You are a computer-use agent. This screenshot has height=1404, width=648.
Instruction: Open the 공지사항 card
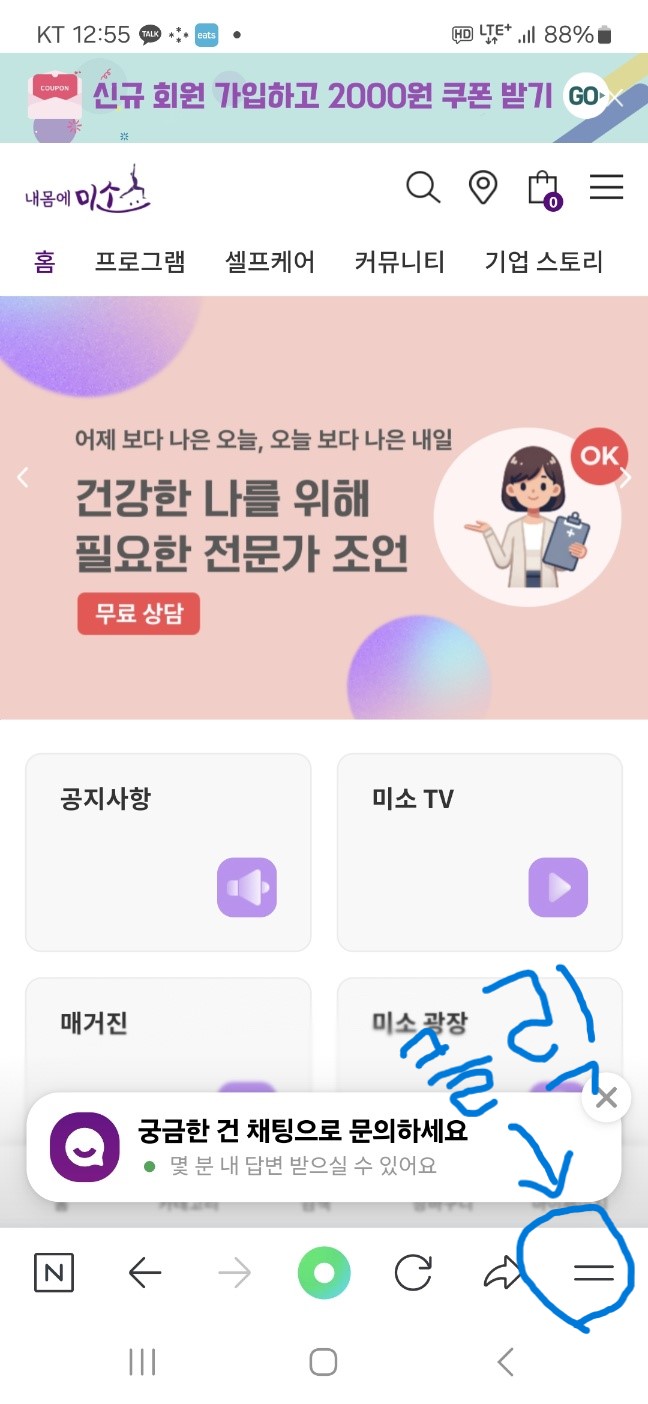168,852
